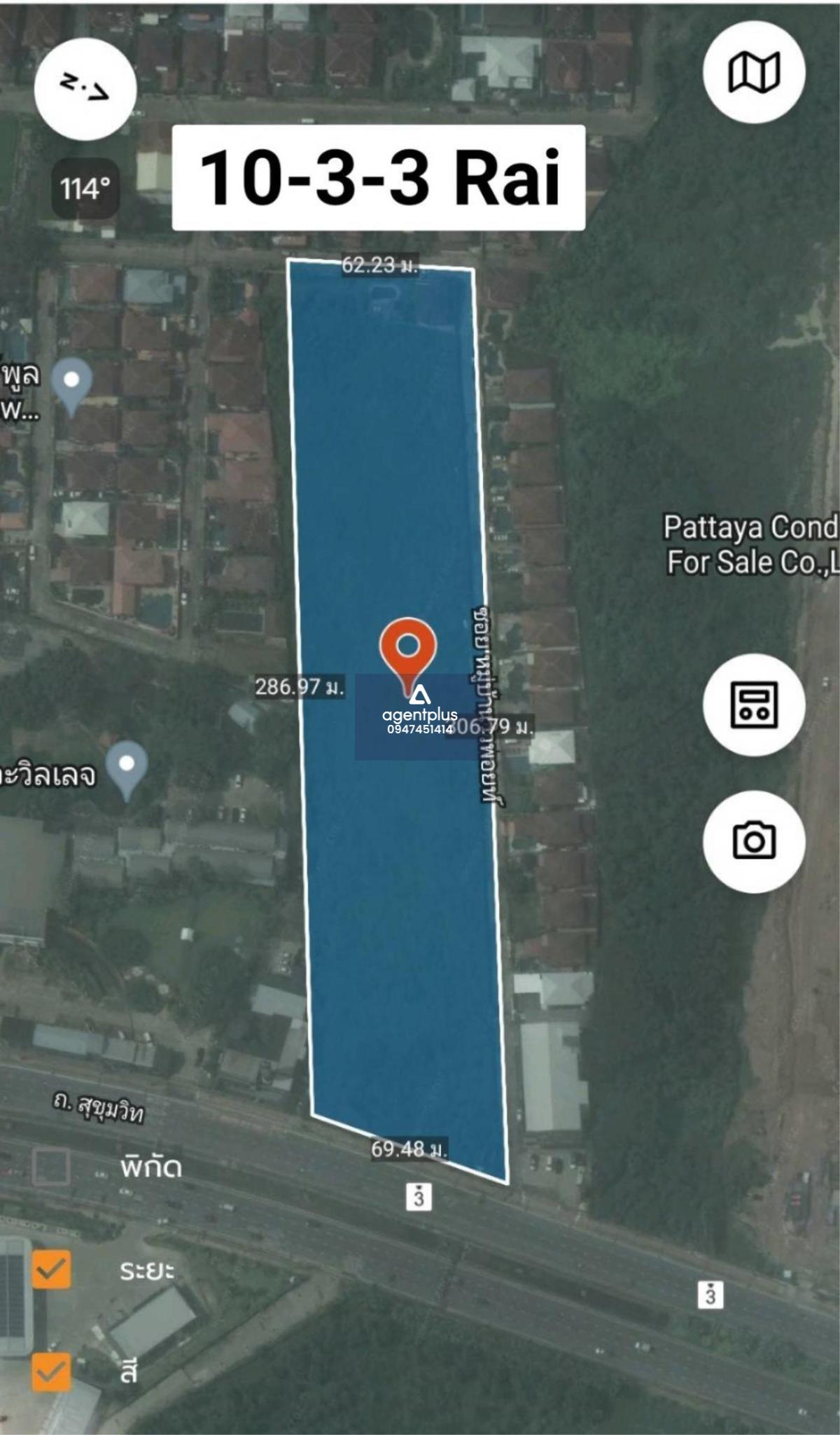840x1435 pixels.
Task: Uncheck the ระยะ checkbox
Action: pos(51,1269)
